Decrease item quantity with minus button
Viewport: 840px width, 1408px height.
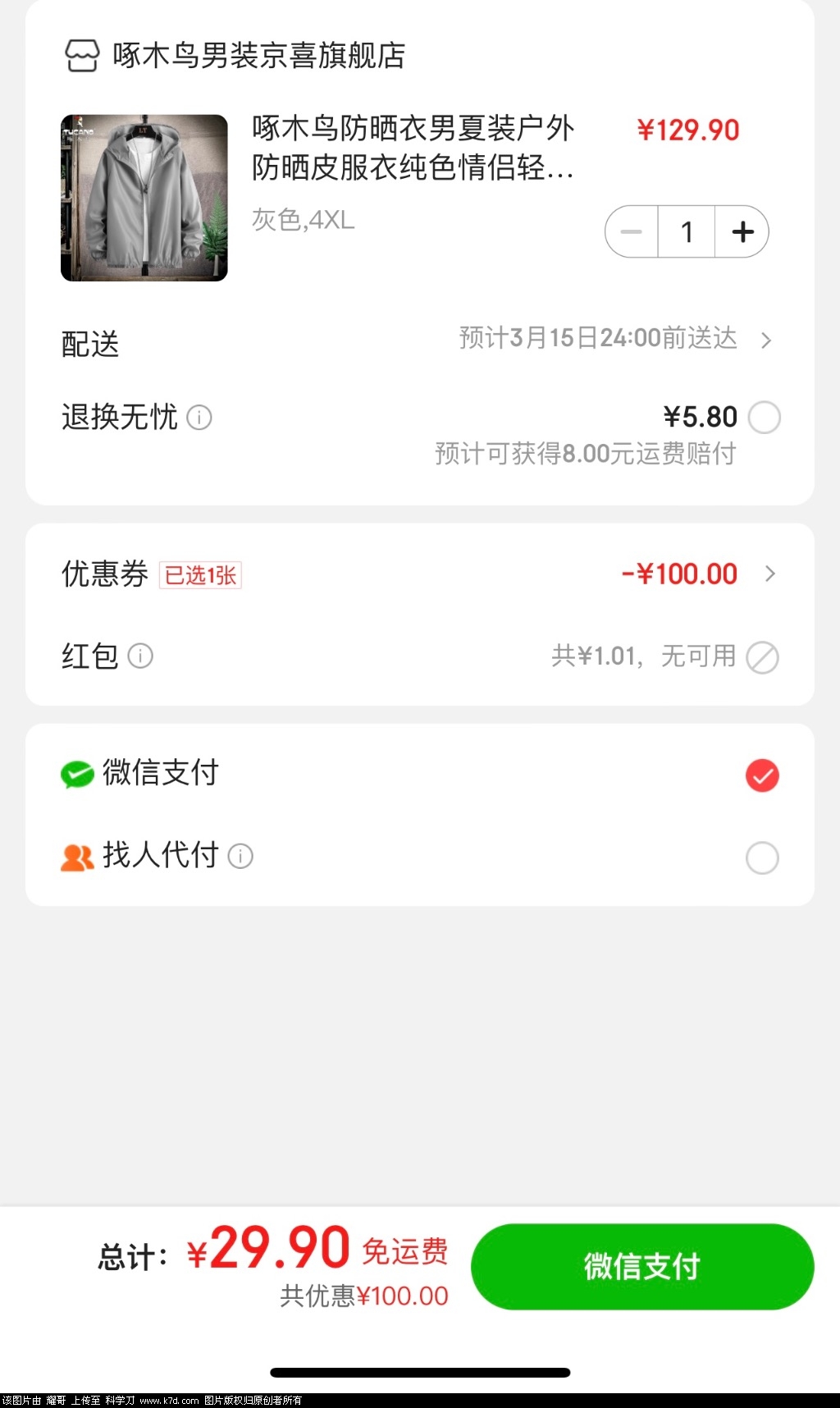coord(632,232)
